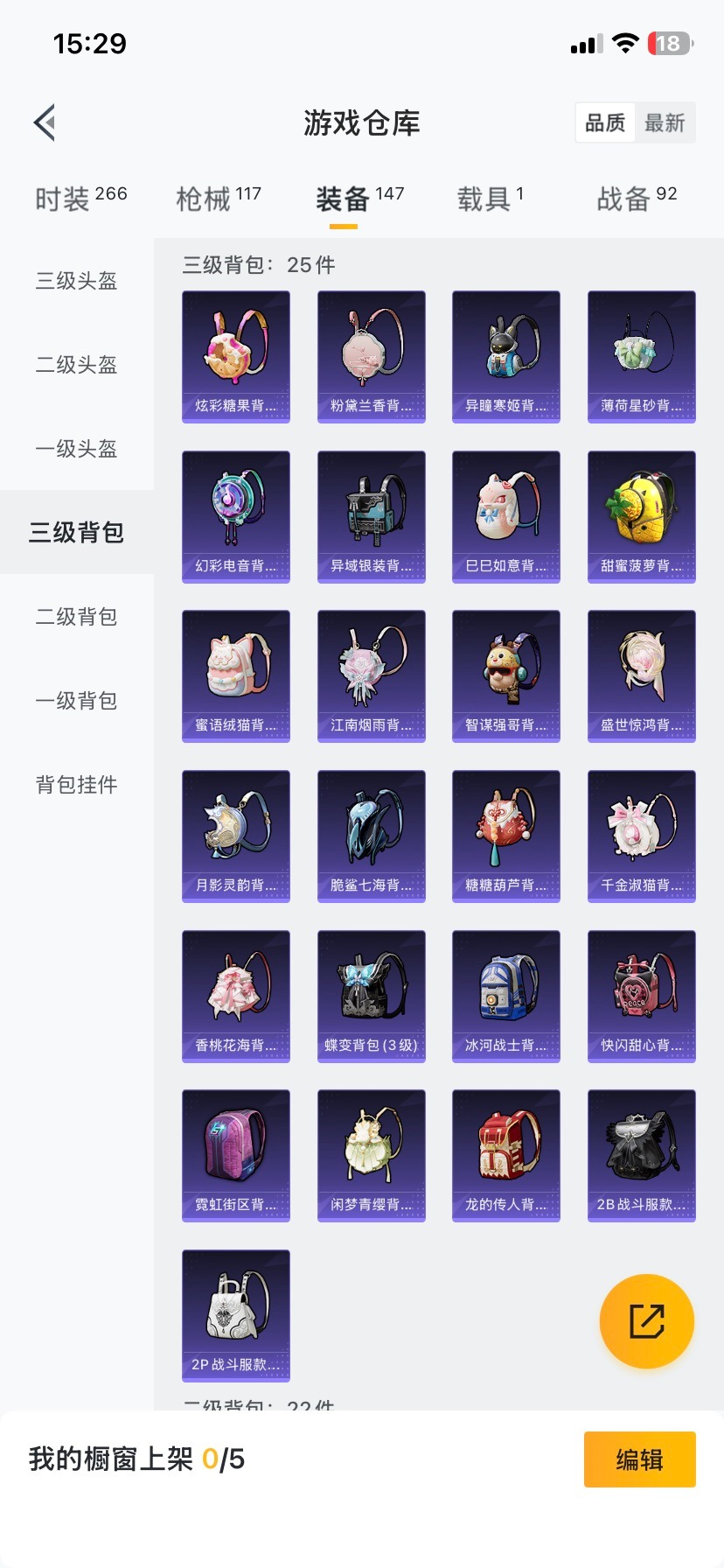Open the 一级背包 section

tap(75, 701)
